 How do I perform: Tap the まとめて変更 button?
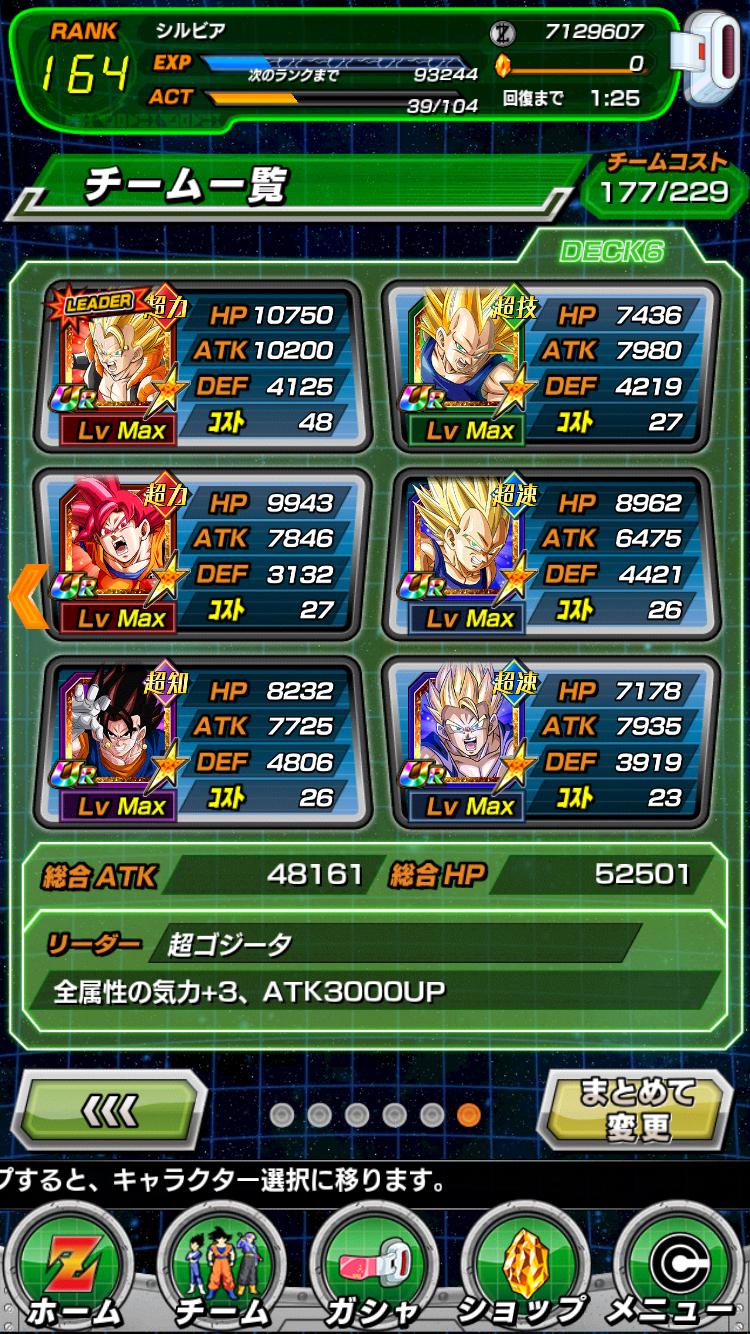637,1109
